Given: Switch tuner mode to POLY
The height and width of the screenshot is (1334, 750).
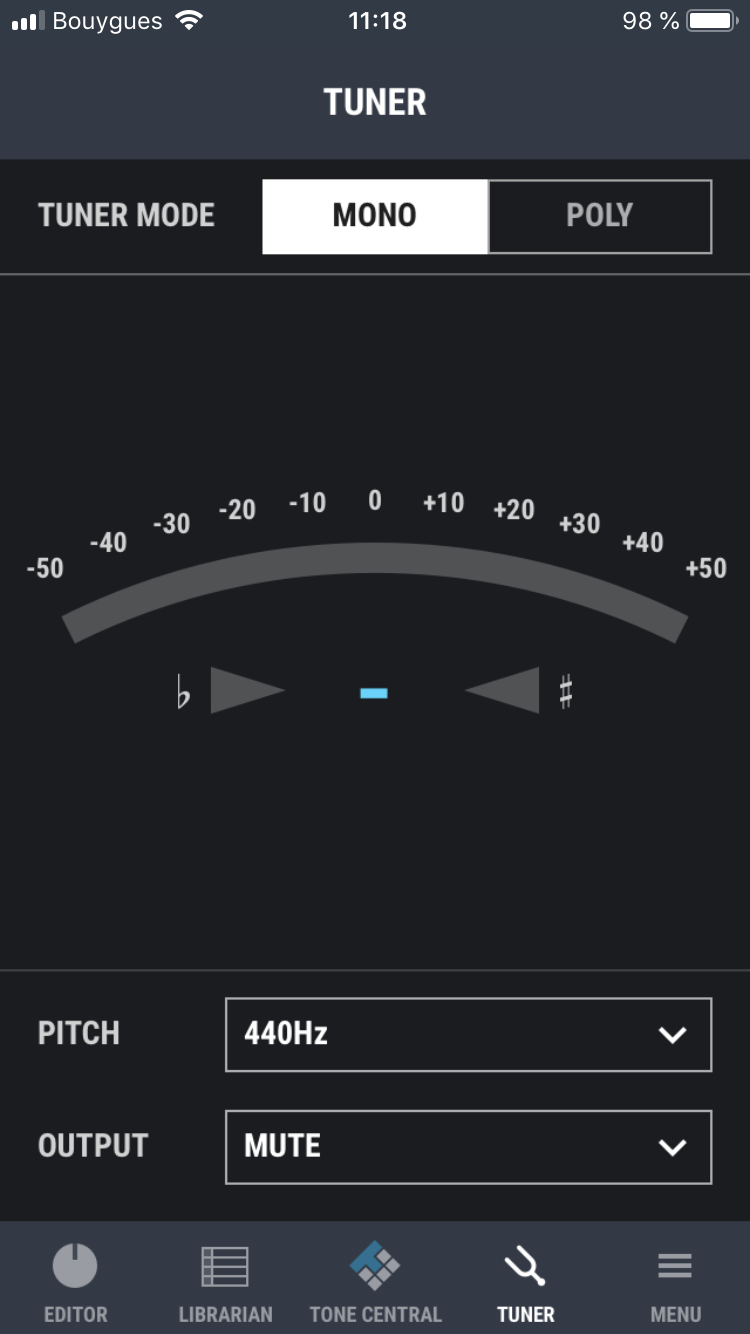Looking at the screenshot, I should pyautogui.click(x=599, y=216).
